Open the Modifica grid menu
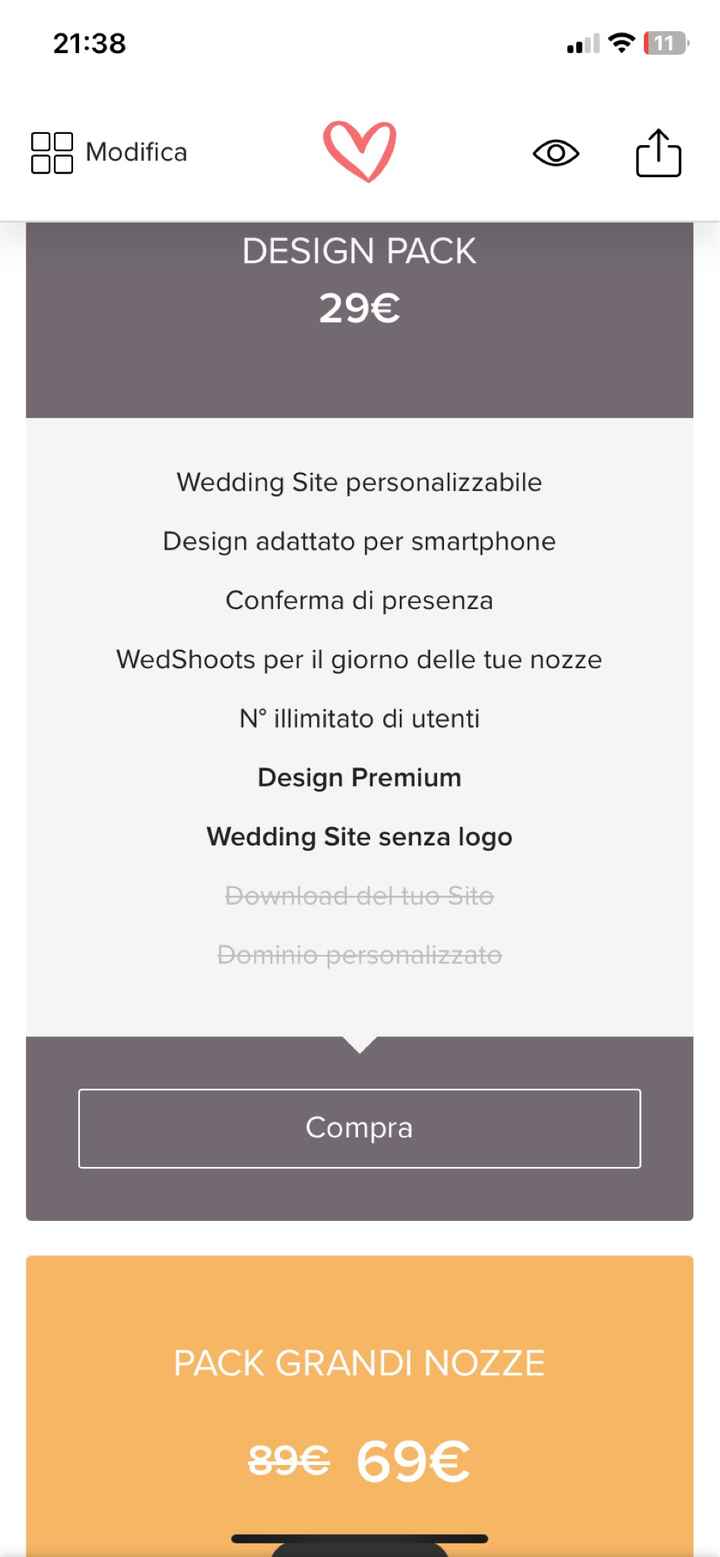Image resolution: width=720 pixels, height=1557 pixels. tap(108, 153)
